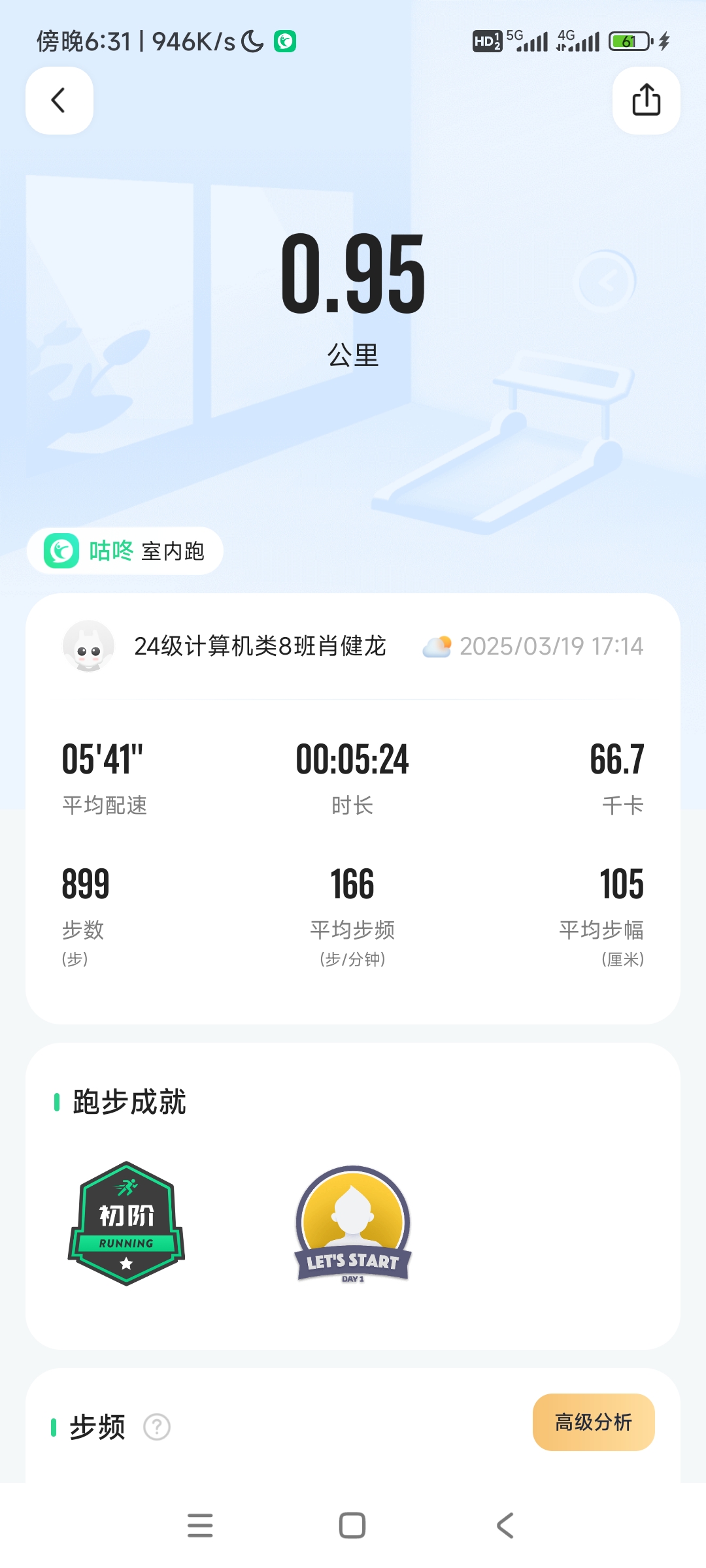
Task: Share this indoor run record
Action: (x=646, y=101)
